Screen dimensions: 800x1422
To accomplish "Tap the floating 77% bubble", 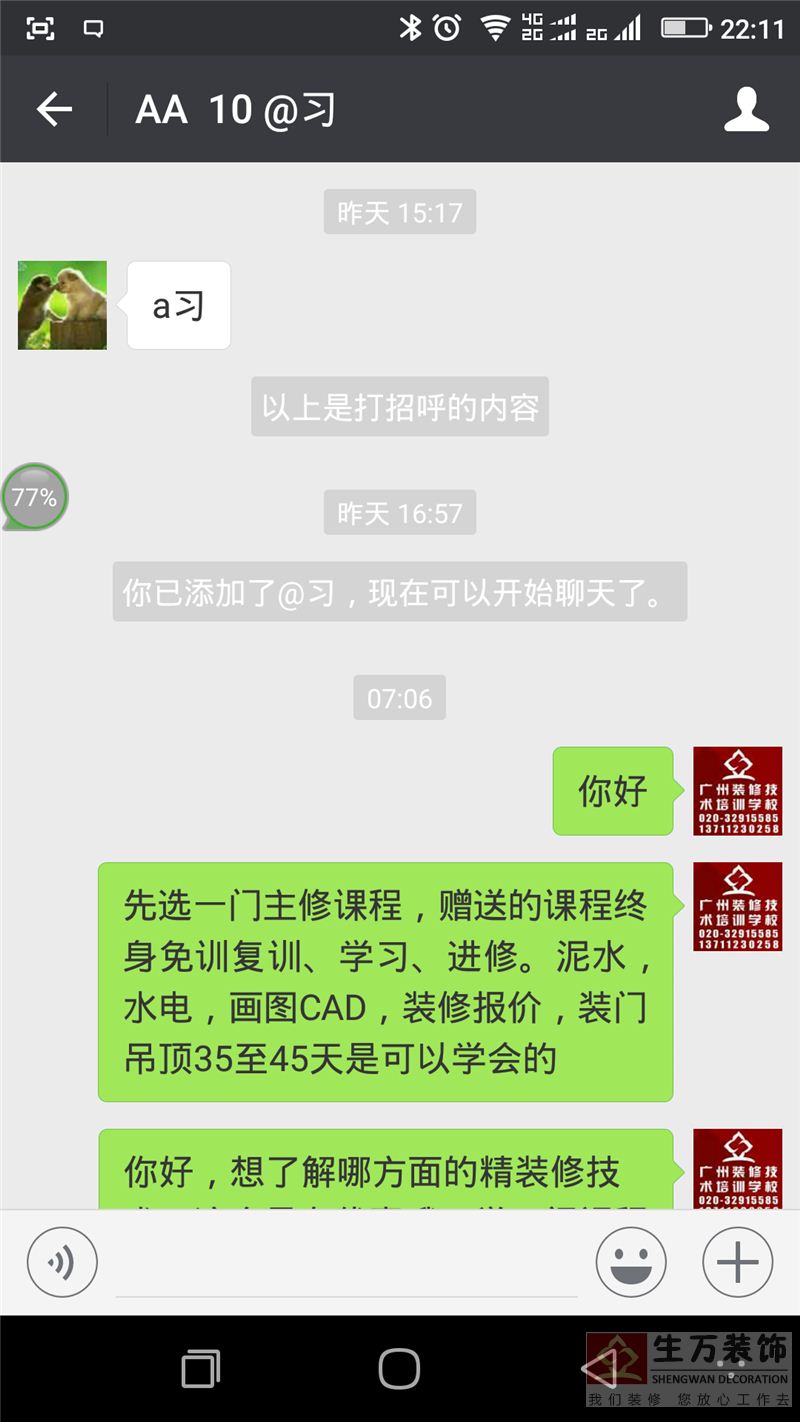I will point(35,496).
